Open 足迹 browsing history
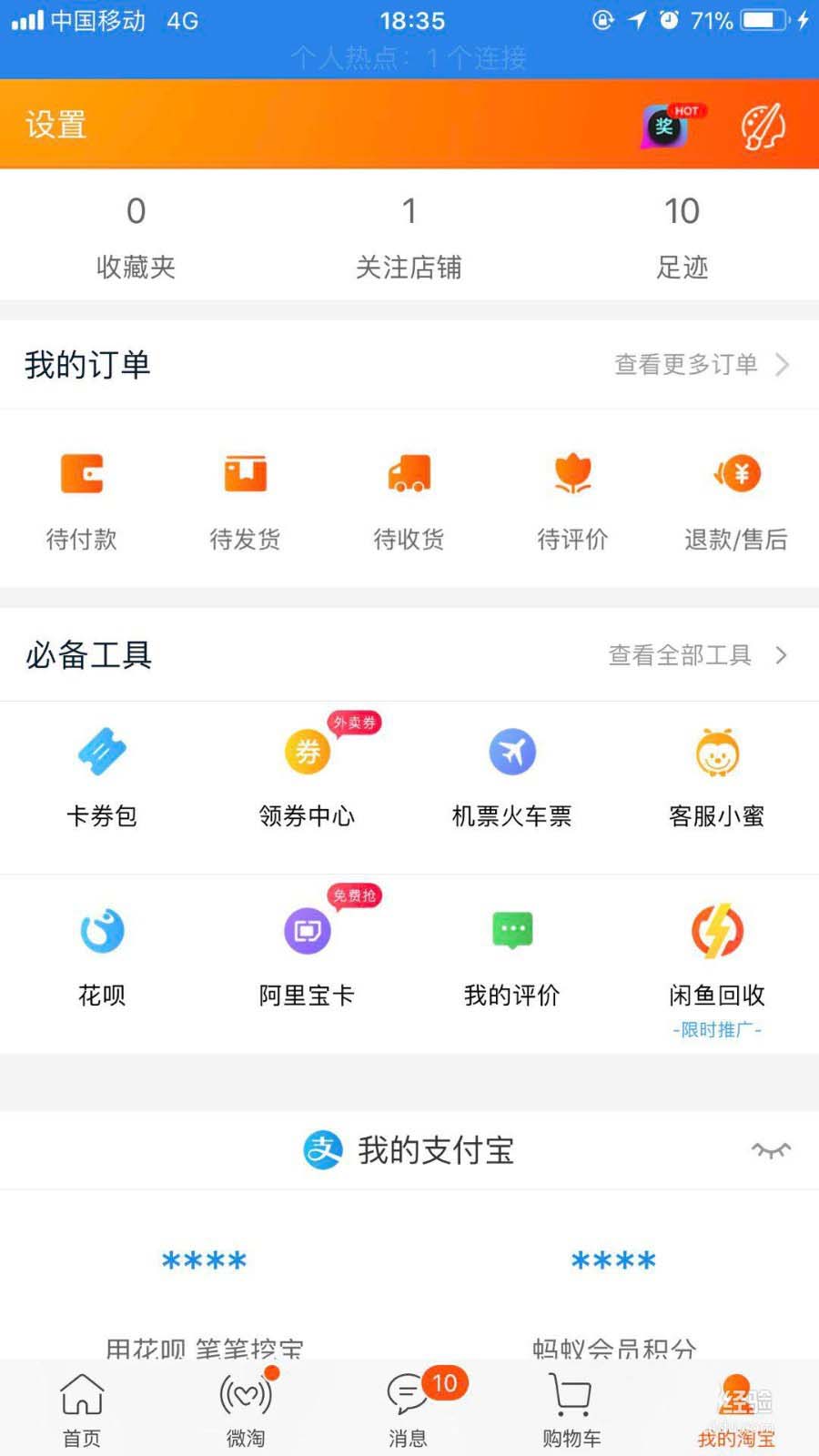The width and height of the screenshot is (819, 1456). [682, 237]
